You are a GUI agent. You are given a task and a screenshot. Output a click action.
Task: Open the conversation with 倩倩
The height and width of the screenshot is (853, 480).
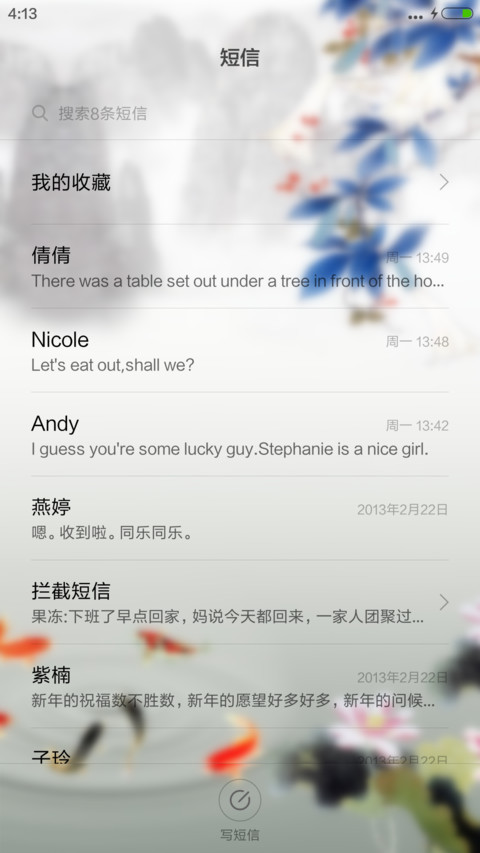pyautogui.click(x=240, y=267)
